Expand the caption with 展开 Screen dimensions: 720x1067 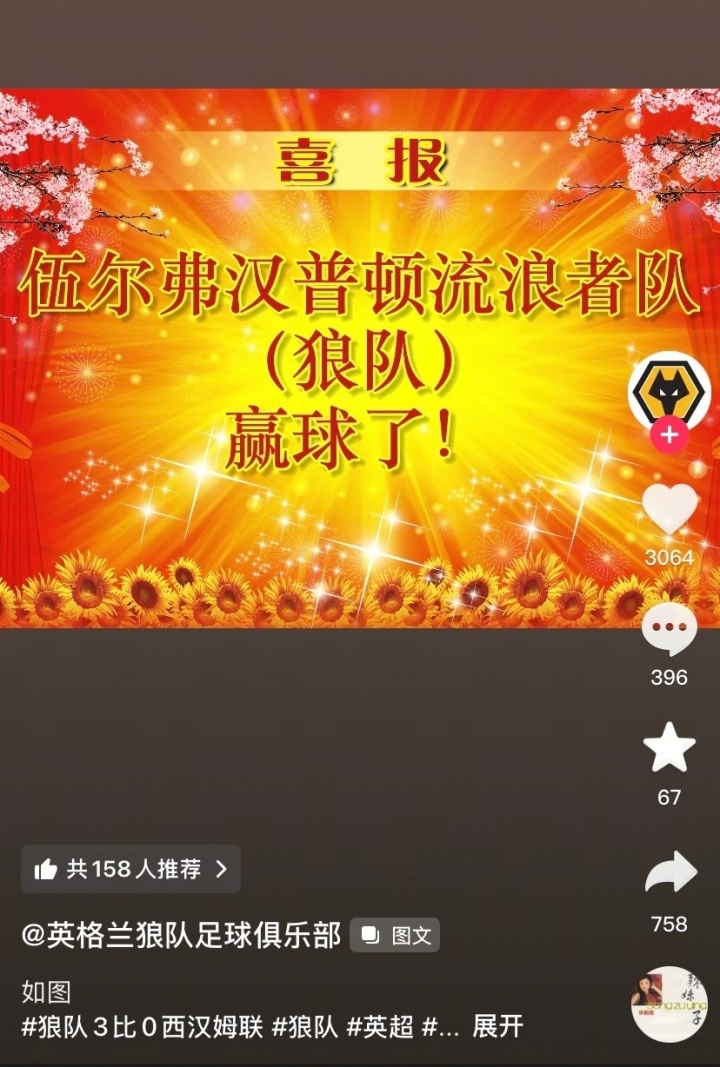click(x=497, y=1026)
